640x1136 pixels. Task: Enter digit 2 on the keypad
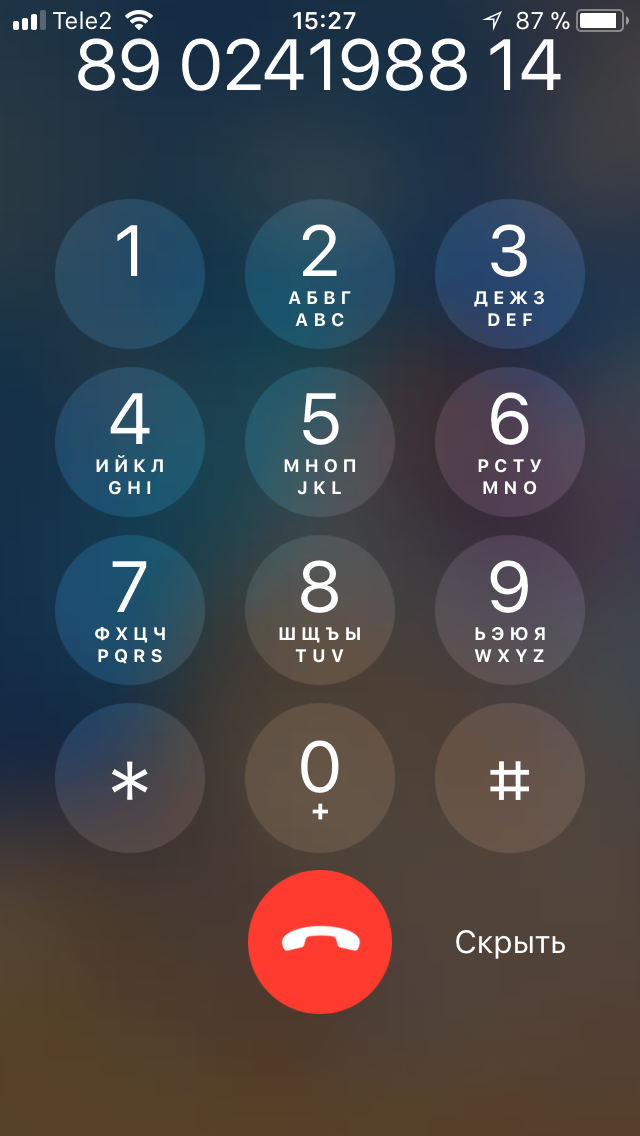coord(320,275)
